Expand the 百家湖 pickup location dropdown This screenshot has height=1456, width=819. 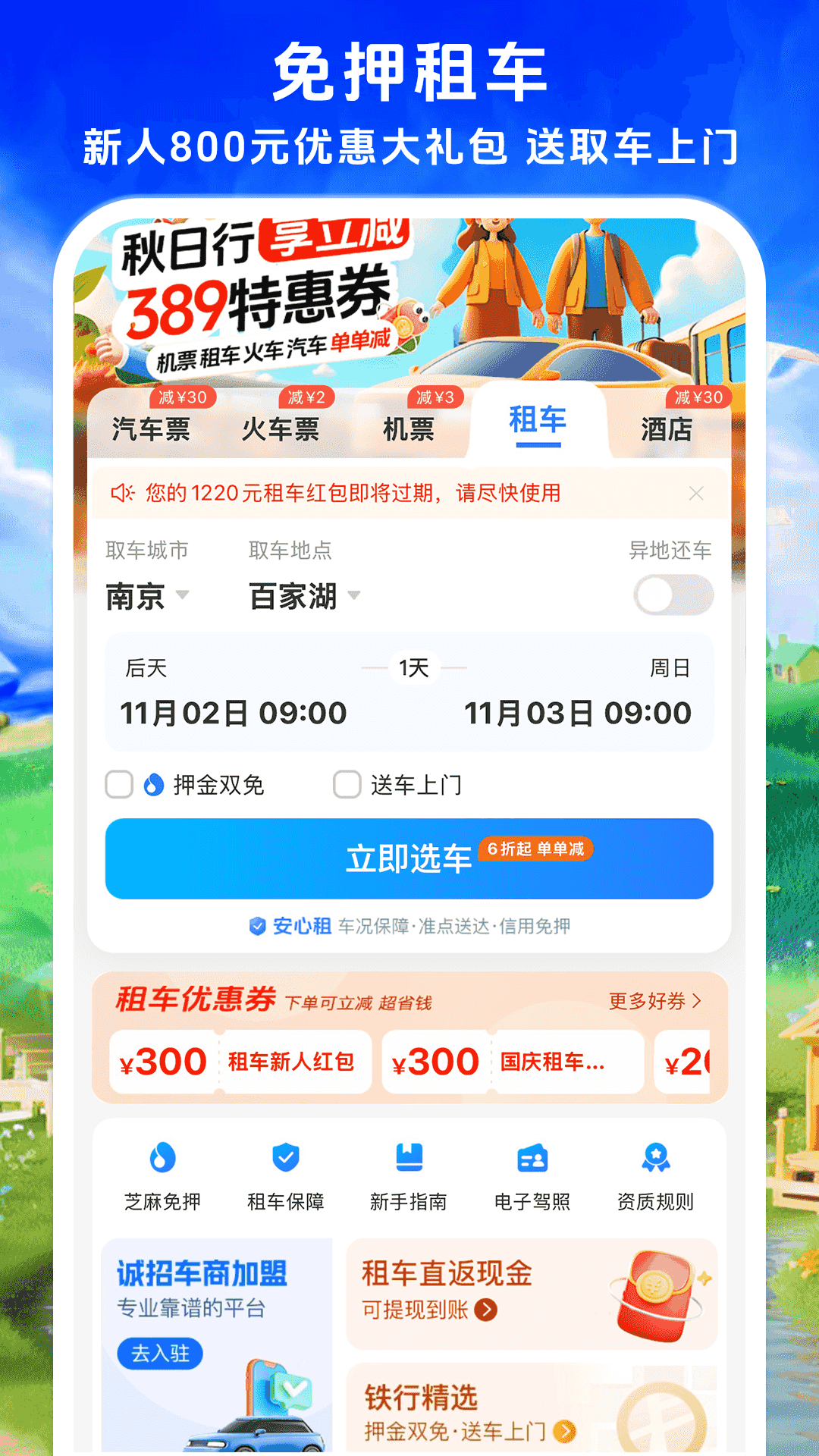[302, 598]
